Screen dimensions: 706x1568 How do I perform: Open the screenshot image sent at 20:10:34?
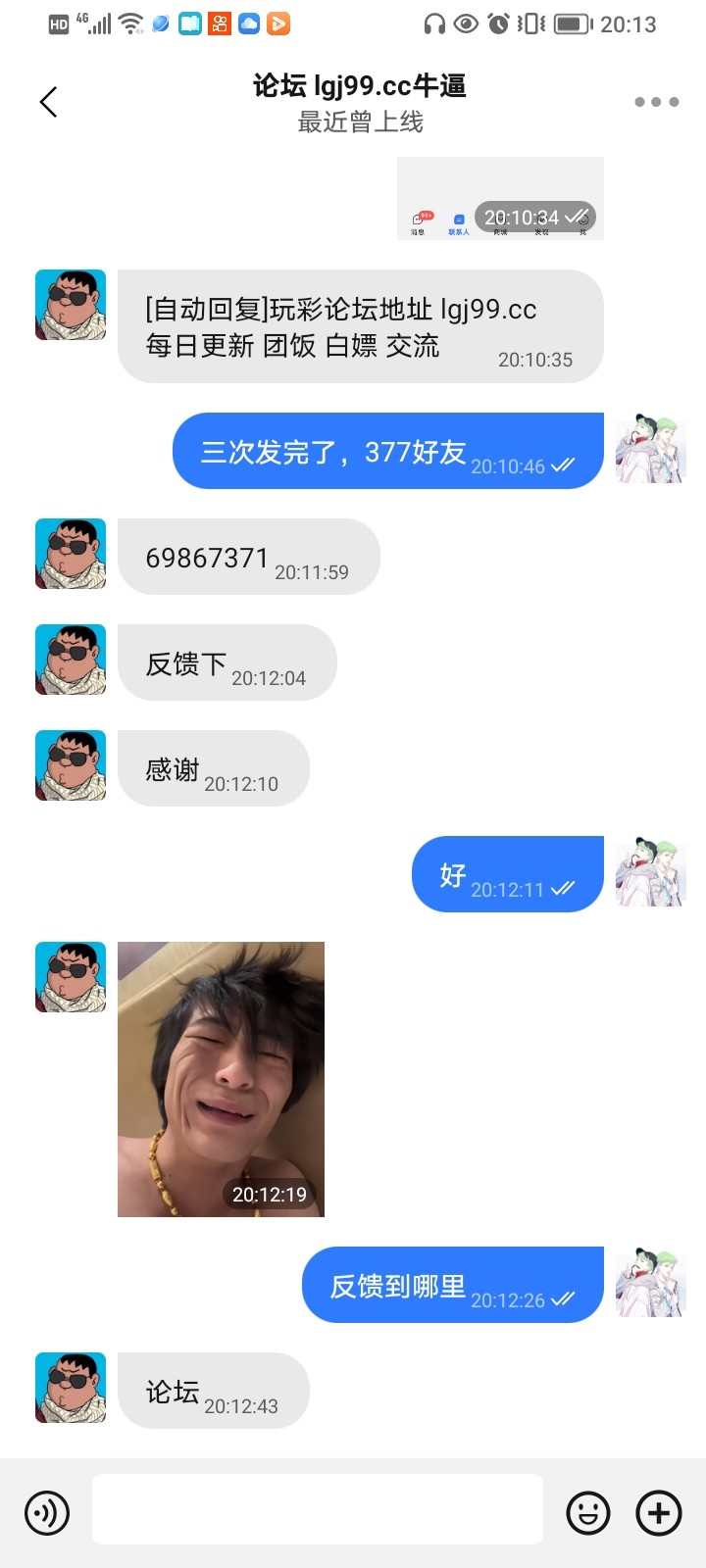coord(500,198)
